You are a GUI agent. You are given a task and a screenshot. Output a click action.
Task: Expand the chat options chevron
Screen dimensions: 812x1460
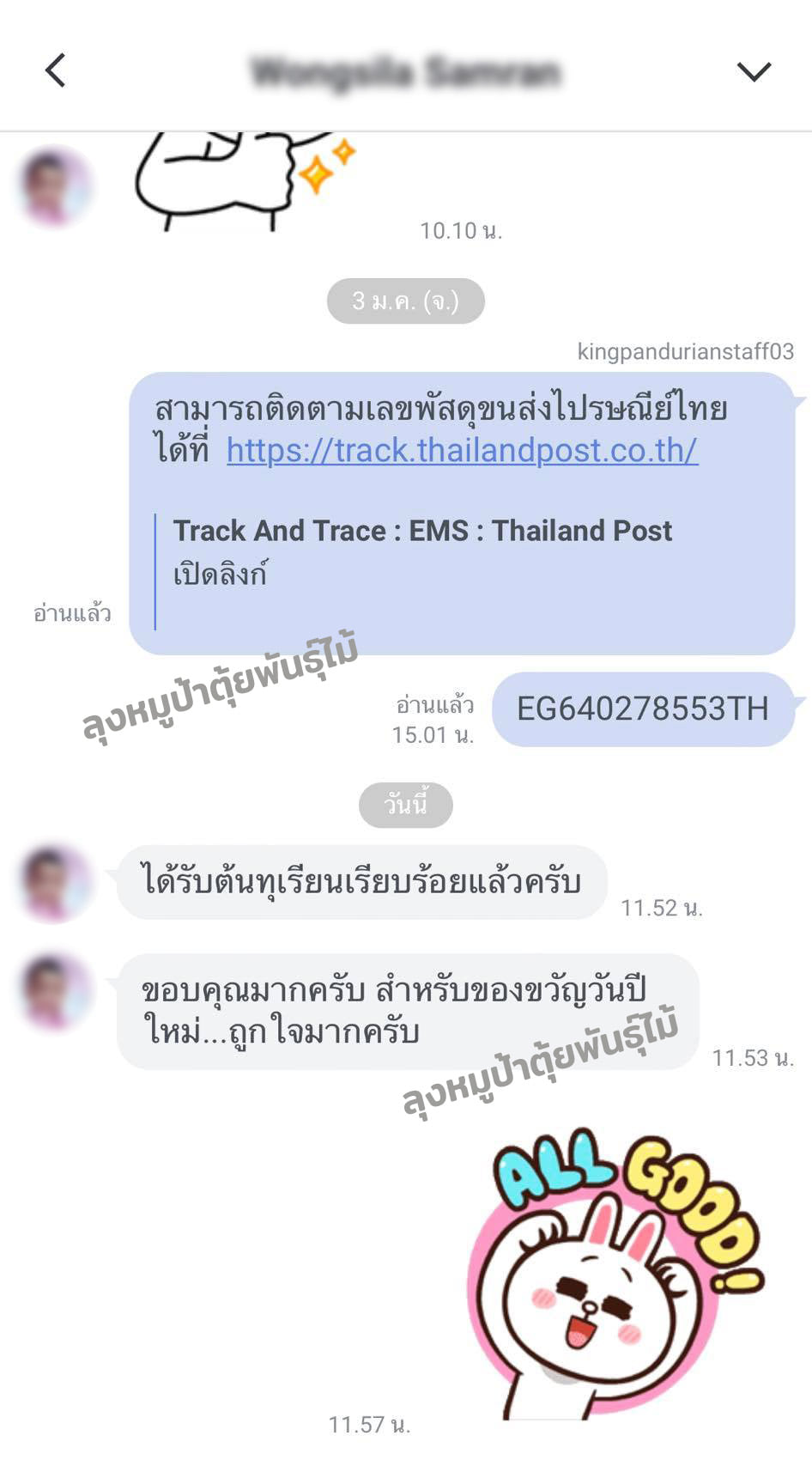pyautogui.click(x=754, y=71)
